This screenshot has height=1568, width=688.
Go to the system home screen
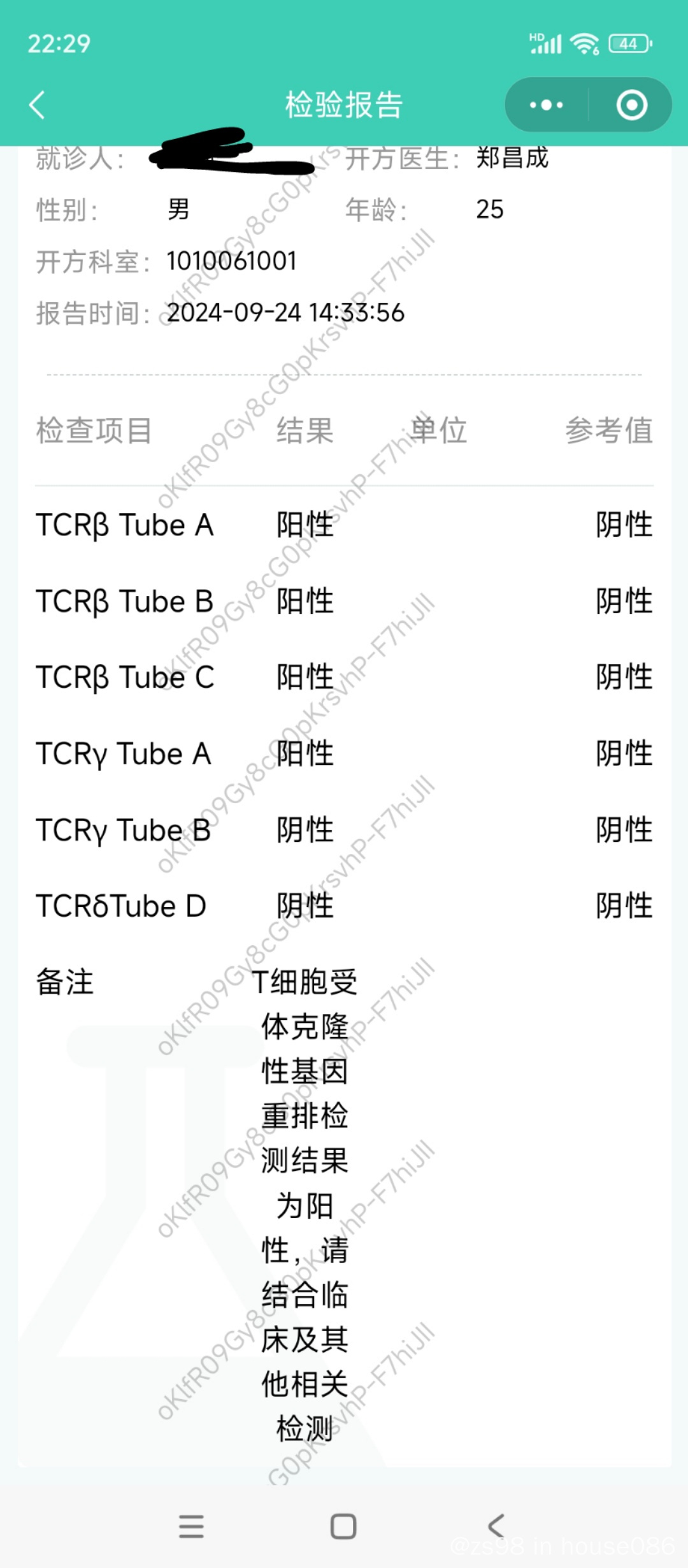coord(343,1527)
